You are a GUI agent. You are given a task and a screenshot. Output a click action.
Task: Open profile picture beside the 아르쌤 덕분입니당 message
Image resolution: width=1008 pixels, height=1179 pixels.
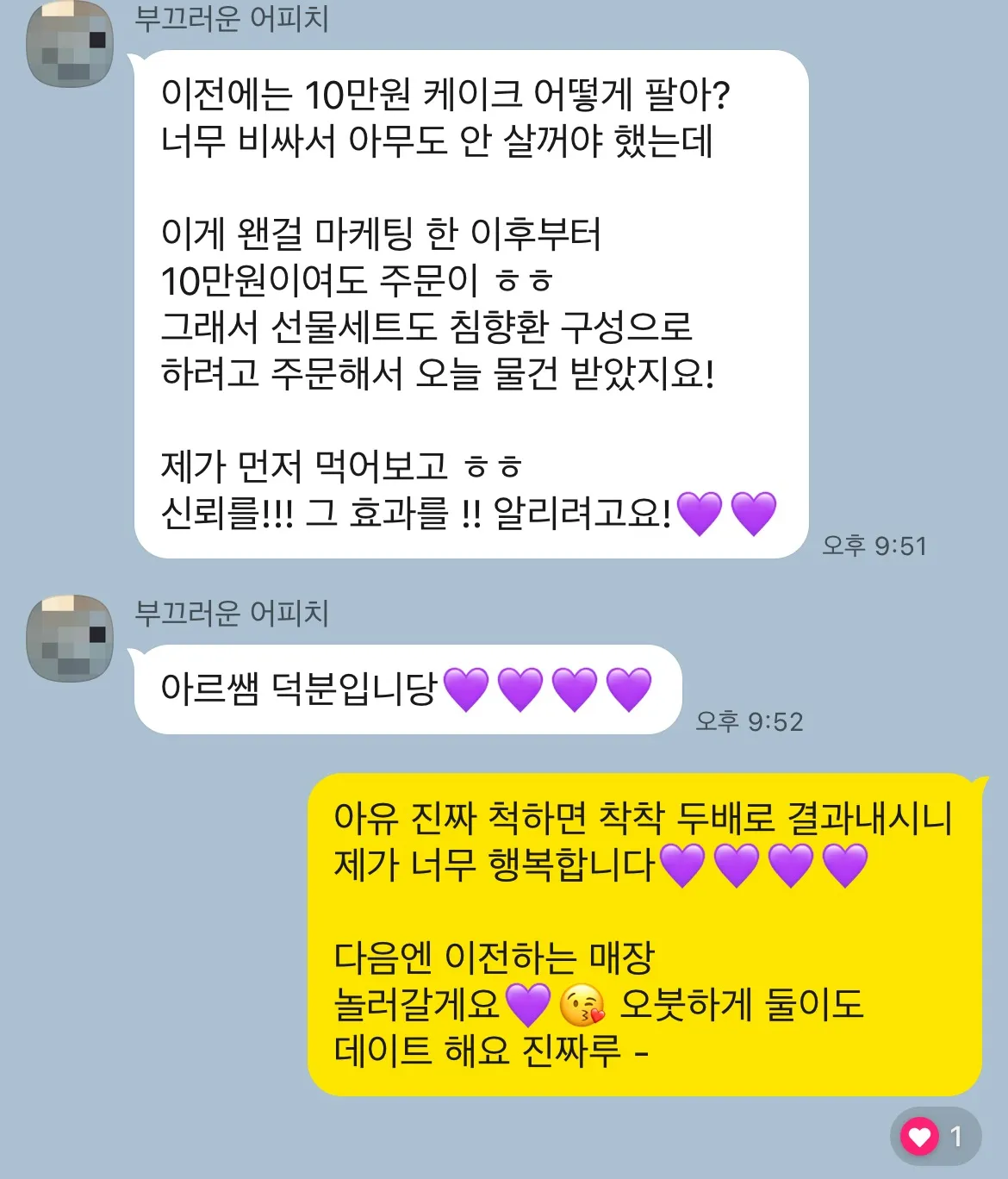tap(71, 638)
